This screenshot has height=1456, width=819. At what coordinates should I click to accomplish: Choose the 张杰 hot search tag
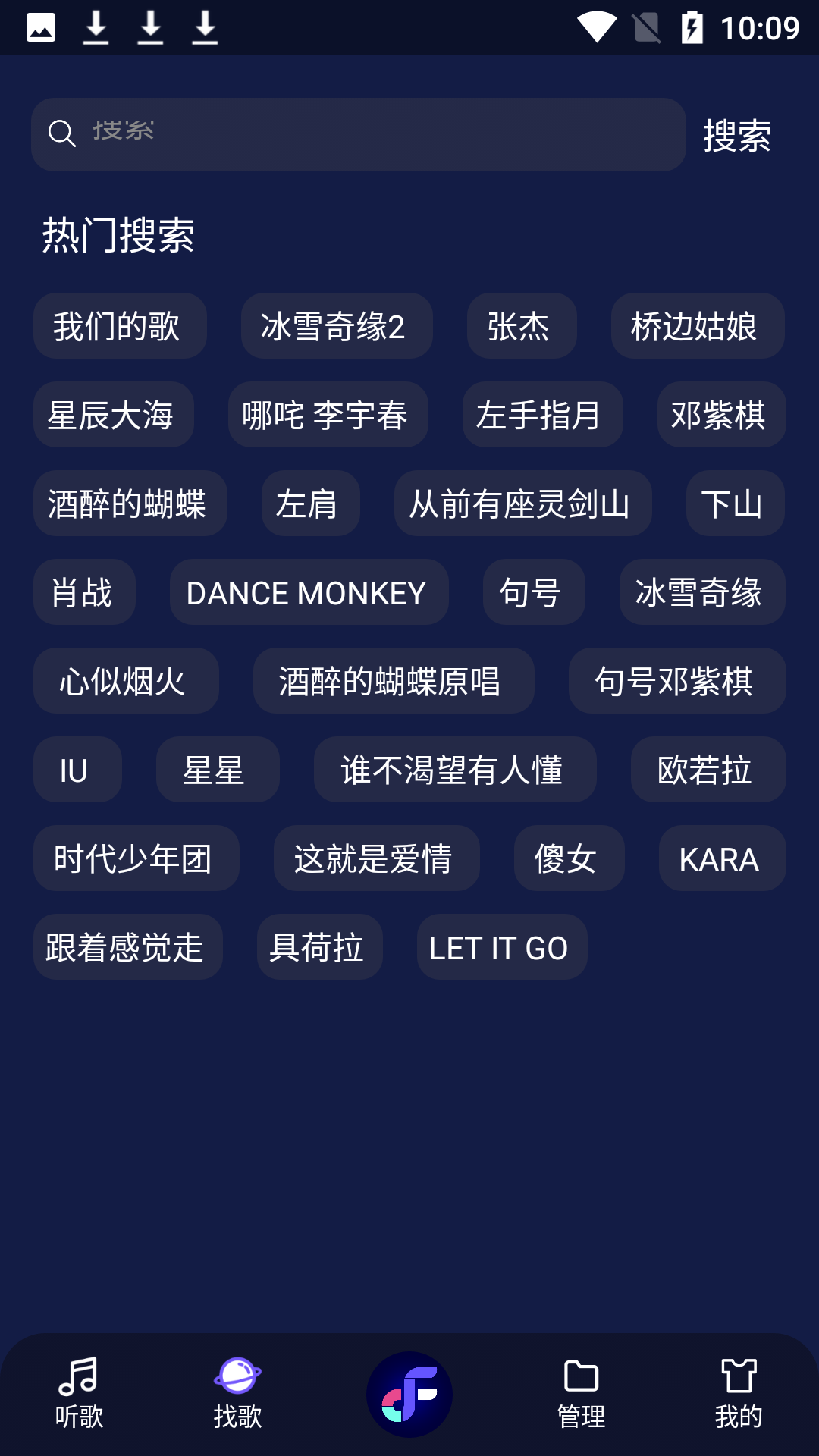[x=521, y=326]
